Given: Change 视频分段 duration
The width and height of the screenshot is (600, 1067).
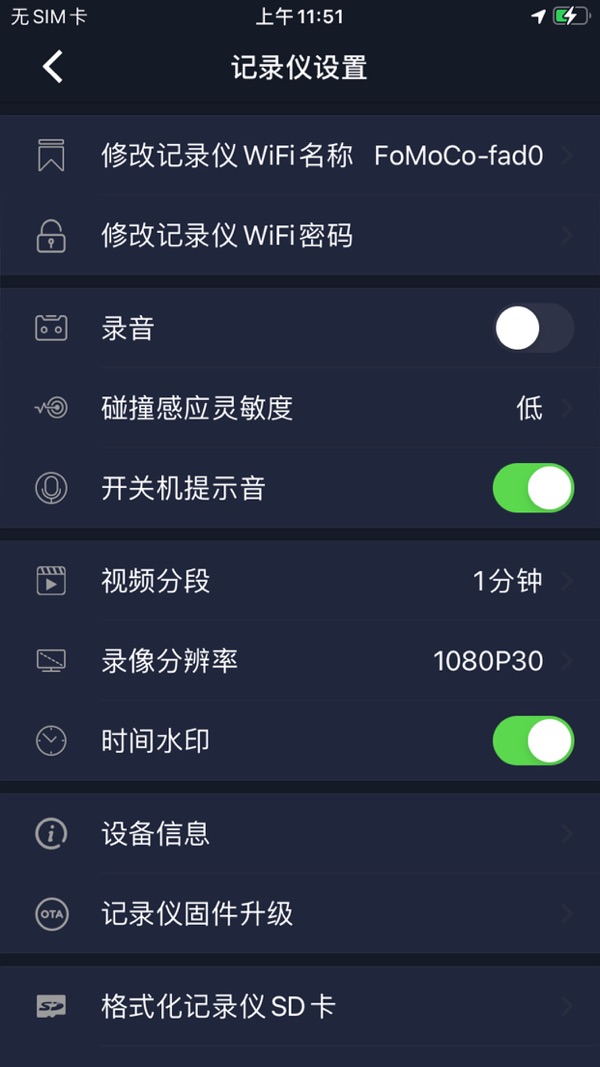Looking at the screenshot, I should (300, 581).
